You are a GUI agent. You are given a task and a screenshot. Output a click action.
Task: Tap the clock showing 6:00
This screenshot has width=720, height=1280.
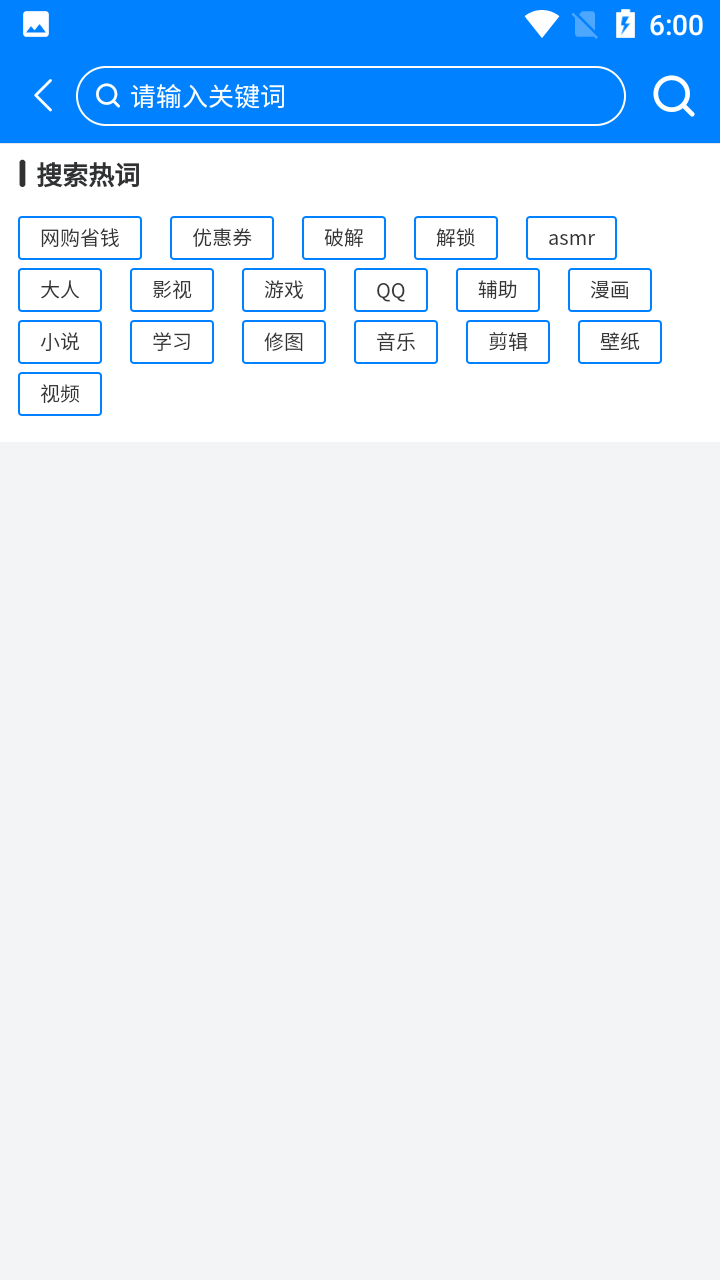678,23
